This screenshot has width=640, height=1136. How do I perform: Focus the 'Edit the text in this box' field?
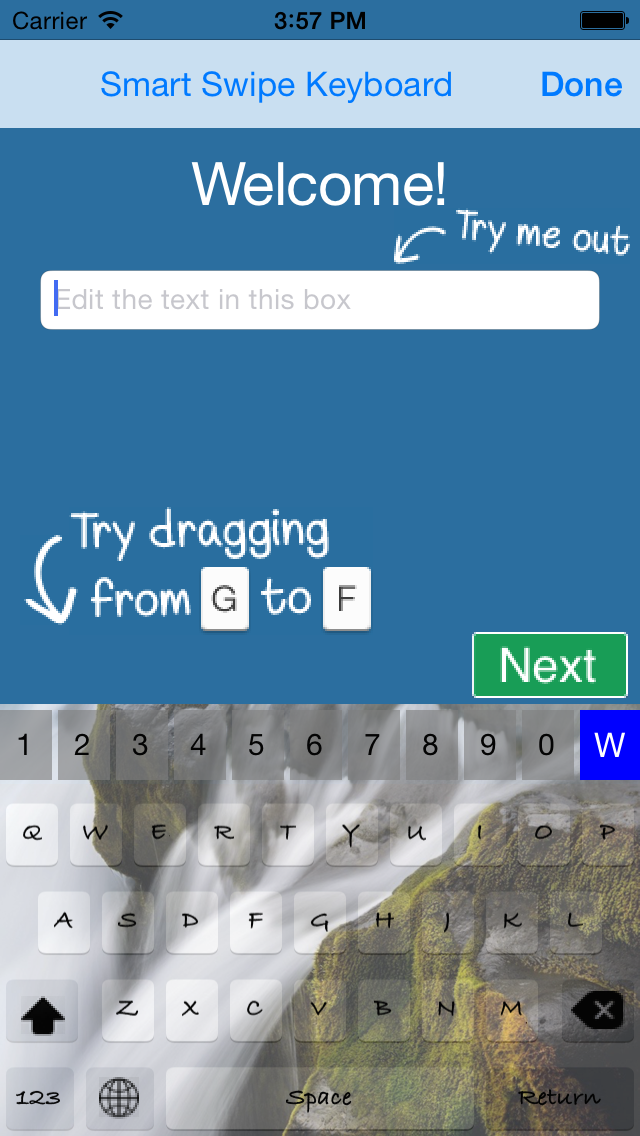click(320, 300)
